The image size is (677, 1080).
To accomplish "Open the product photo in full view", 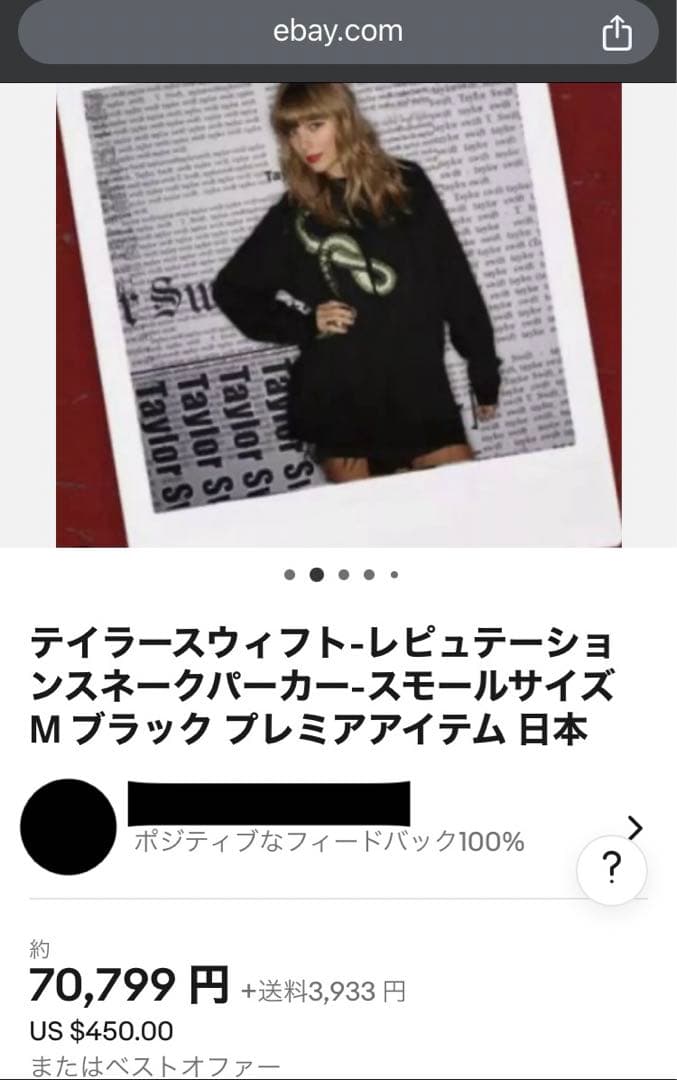I will click(x=338, y=315).
